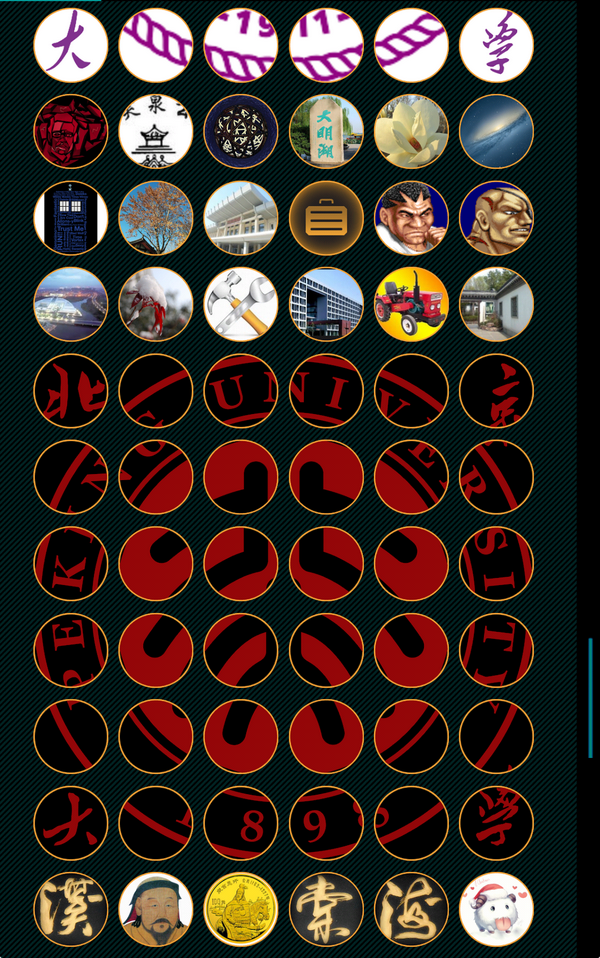Select the red 9 numeral badge

[x=326, y=823]
